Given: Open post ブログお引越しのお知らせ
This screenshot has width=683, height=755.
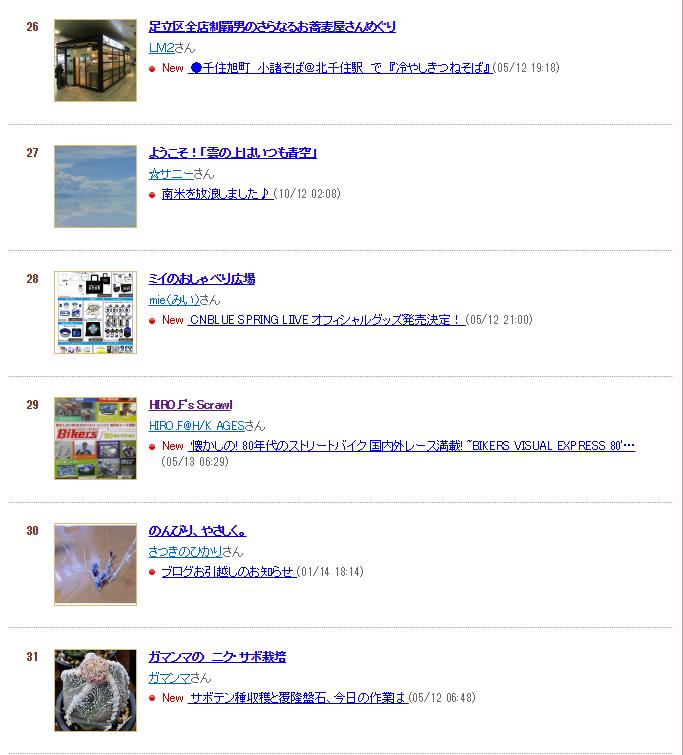Looking at the screenshot, I should coord(228,572).
